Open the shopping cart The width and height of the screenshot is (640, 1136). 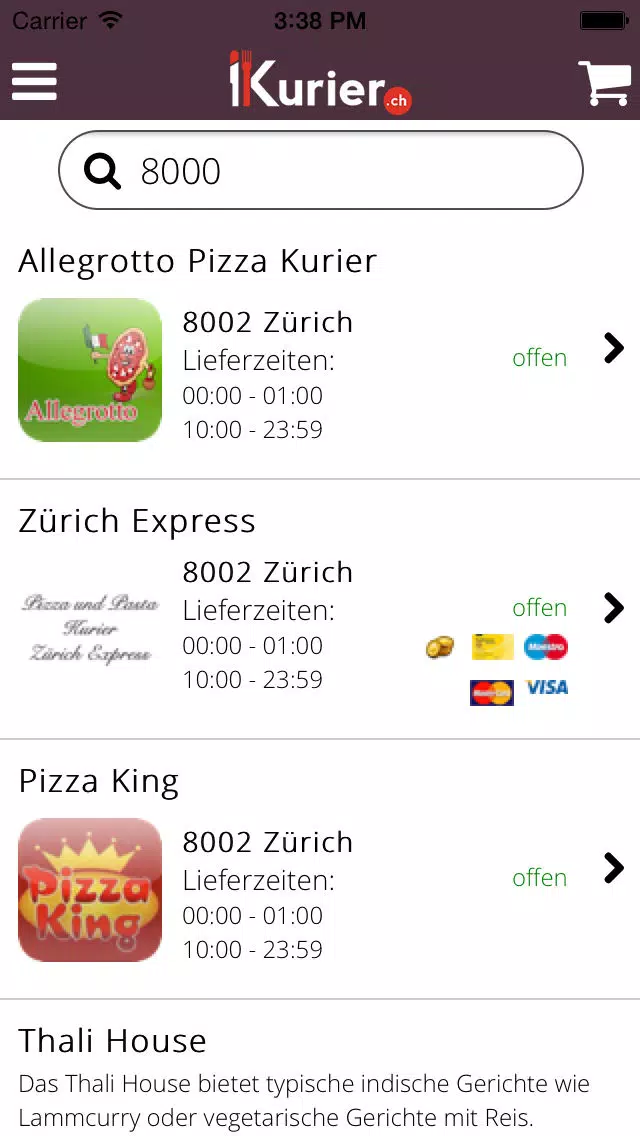604,83
